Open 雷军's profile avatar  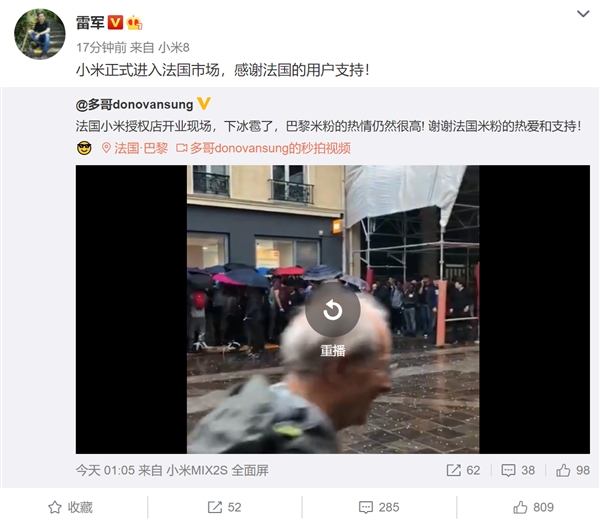coord(39,34)
